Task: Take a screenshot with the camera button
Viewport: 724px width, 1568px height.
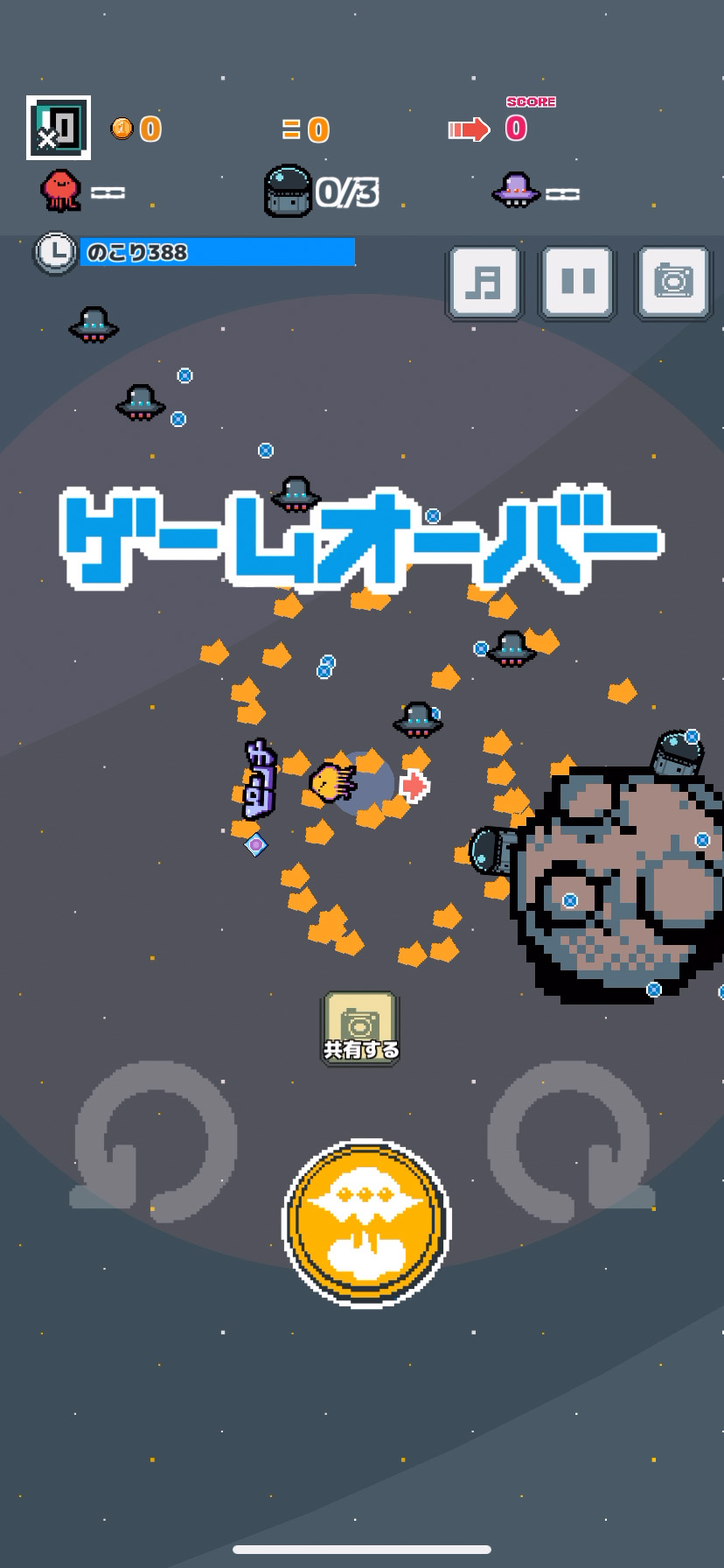Action: click(673, 283)
